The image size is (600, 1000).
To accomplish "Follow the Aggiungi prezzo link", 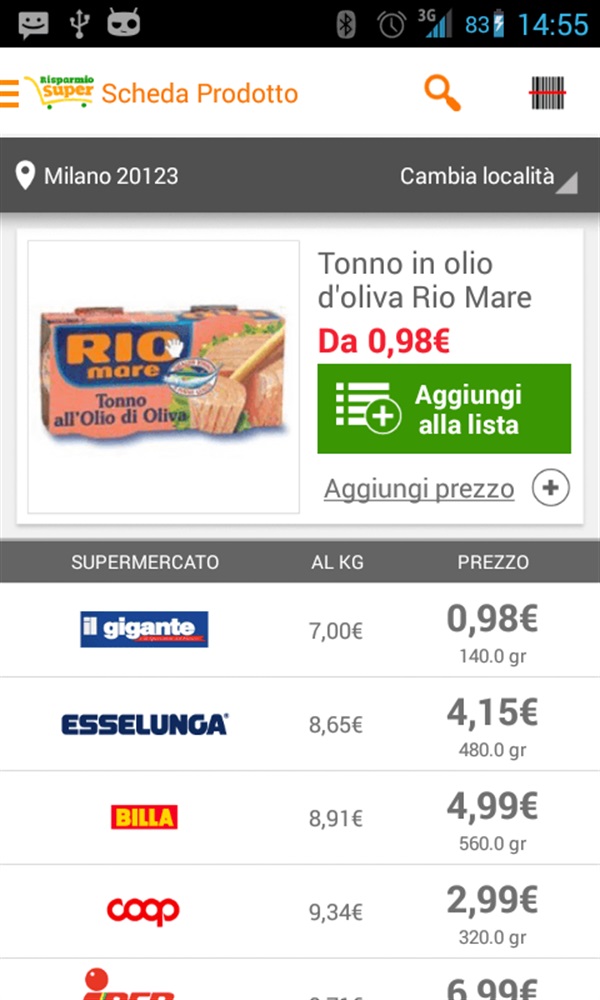I will pos(419,489).
